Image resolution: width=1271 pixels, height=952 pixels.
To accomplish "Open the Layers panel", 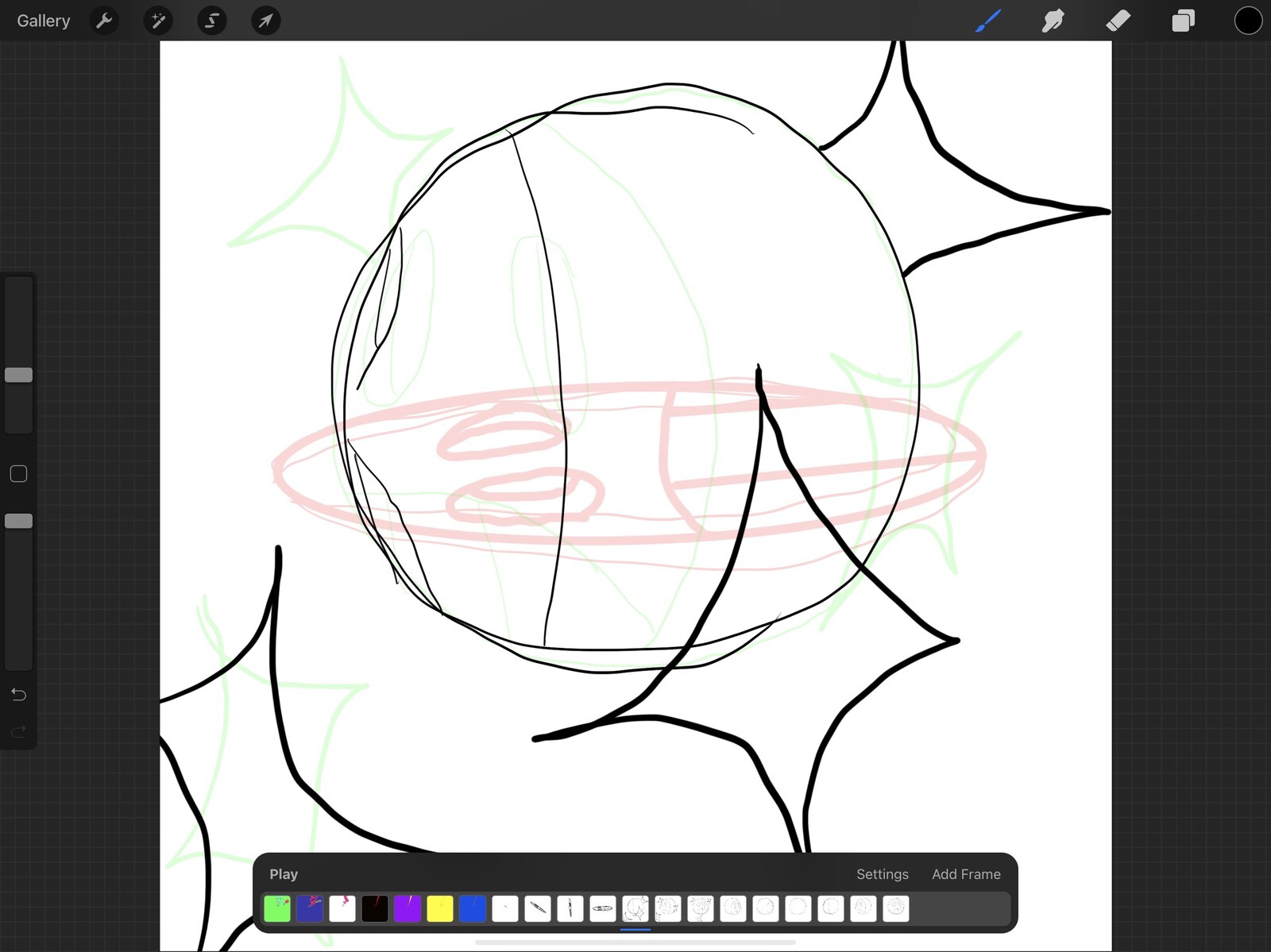I will tap(1183, 21).
